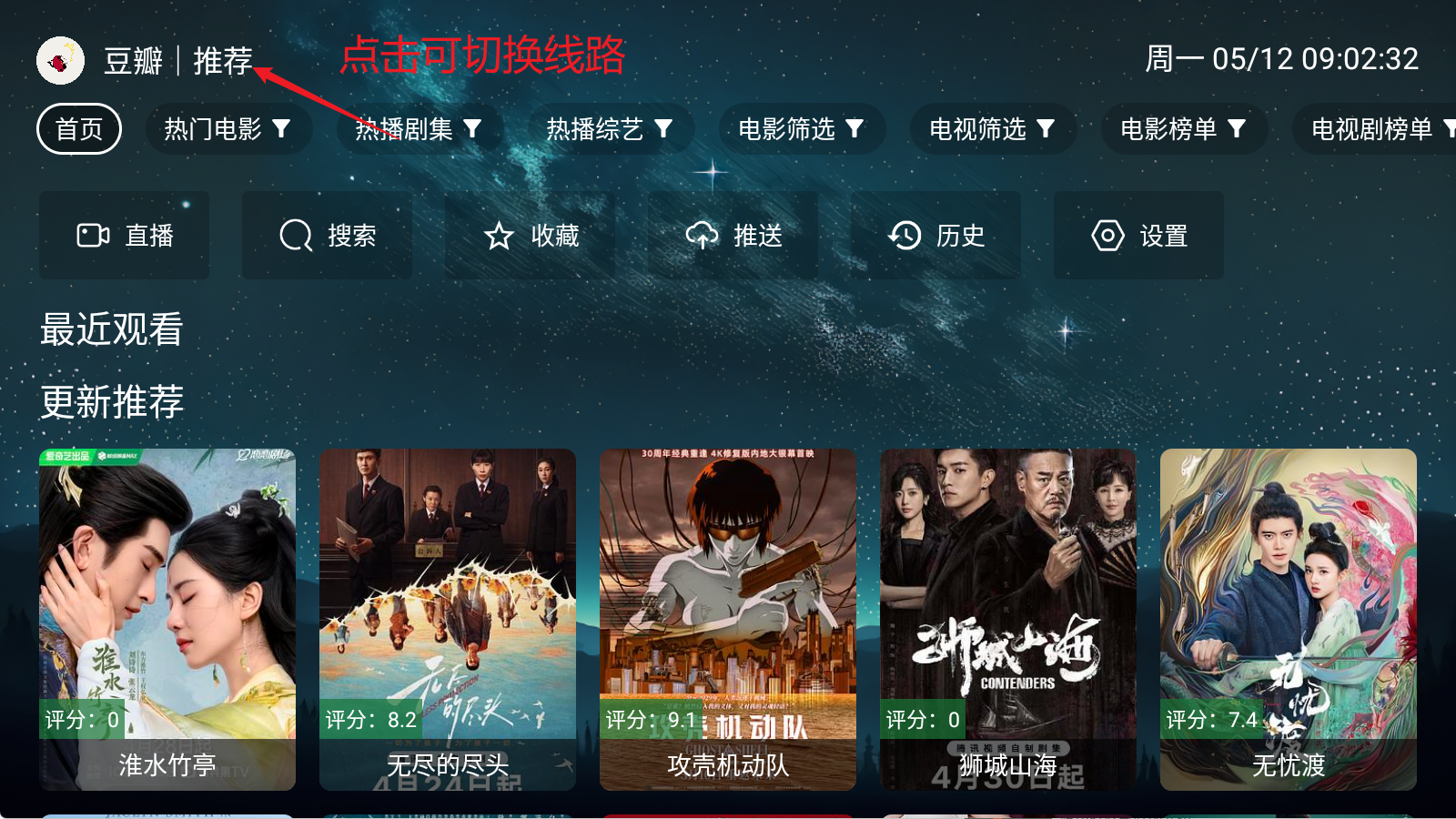Open the 无尽的尽头 poster card
Screen dimensions: 1456x819
(x=448, y=619)
